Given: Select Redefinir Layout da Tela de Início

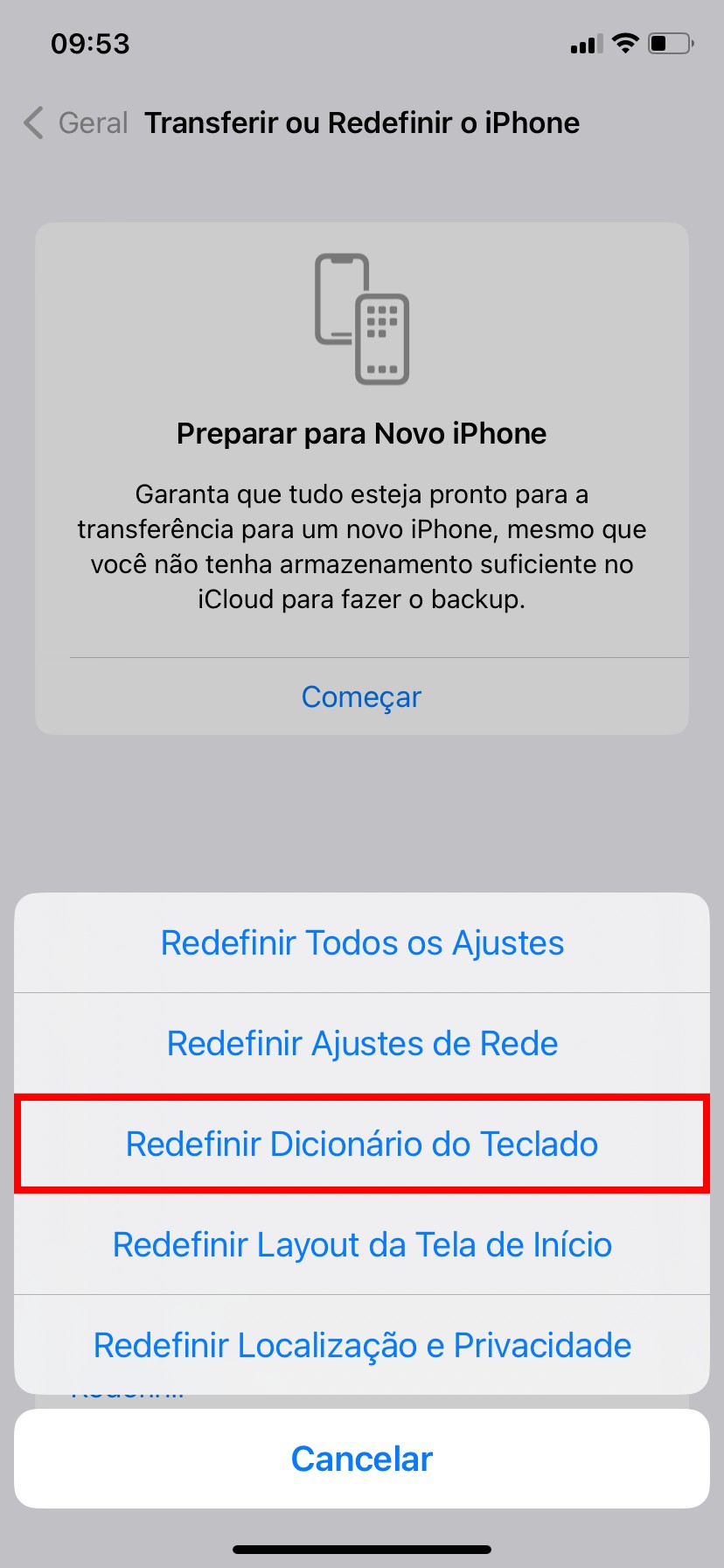Looking at the screenshot, I should point(362,1244).
